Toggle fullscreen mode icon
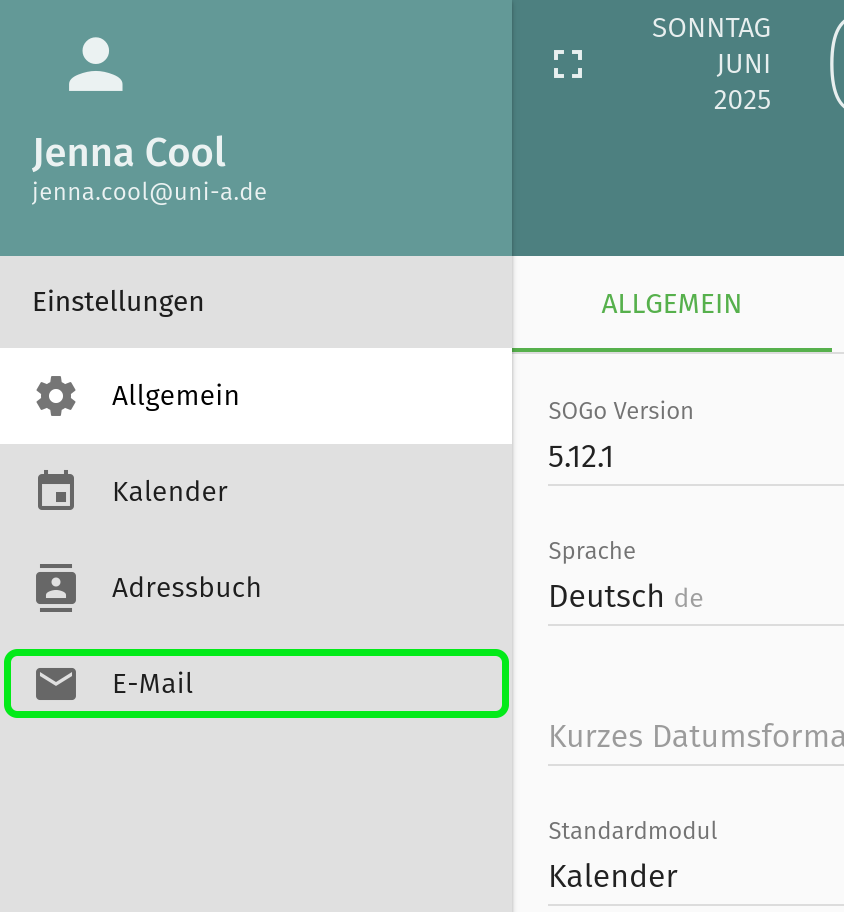Viewport: 844px width, 912px height. [568, 64]
